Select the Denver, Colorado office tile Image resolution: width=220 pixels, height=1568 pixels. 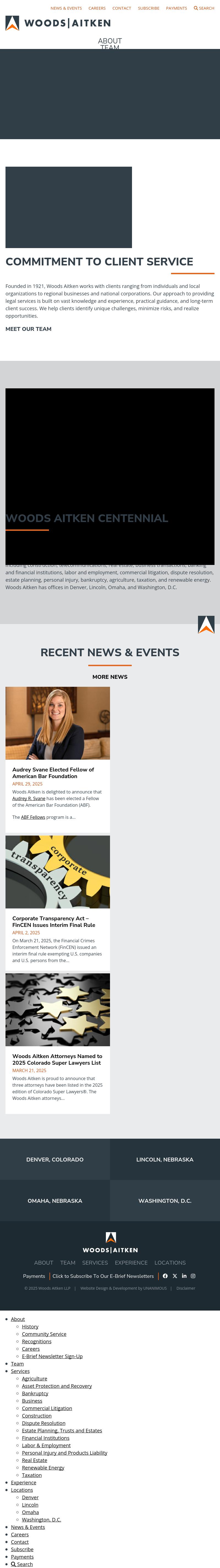point(55,1160)
